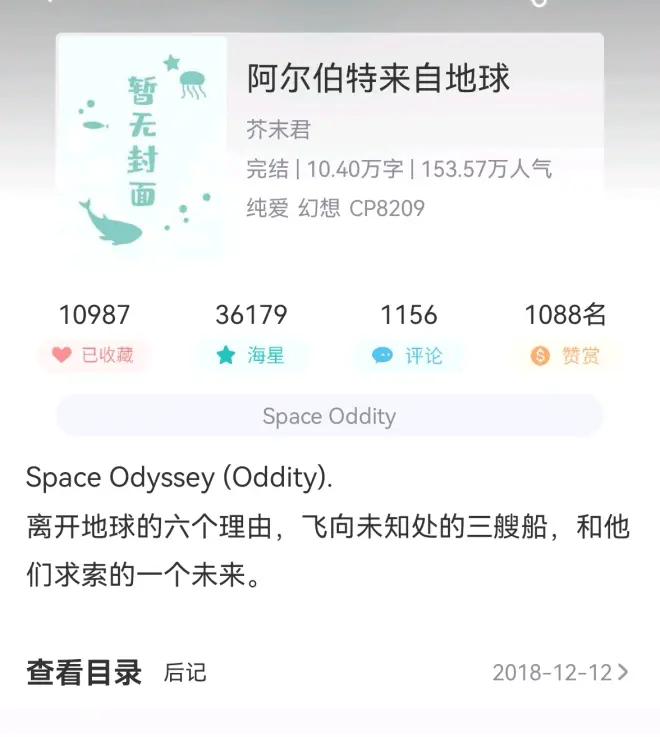Tap the 赞赏 reward button

point(566,355)
